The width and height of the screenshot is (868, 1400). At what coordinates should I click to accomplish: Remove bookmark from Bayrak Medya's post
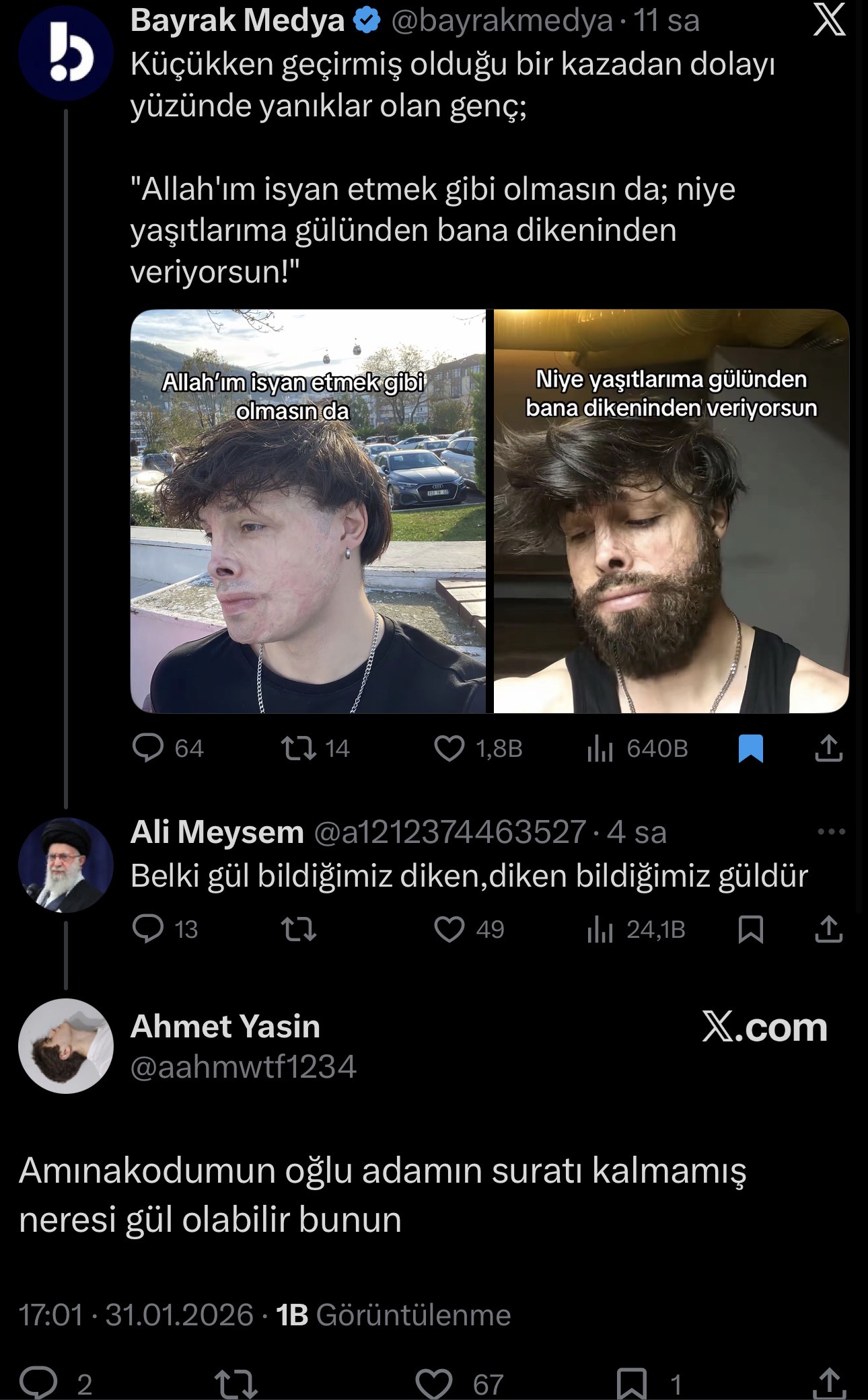click(750, 748)
